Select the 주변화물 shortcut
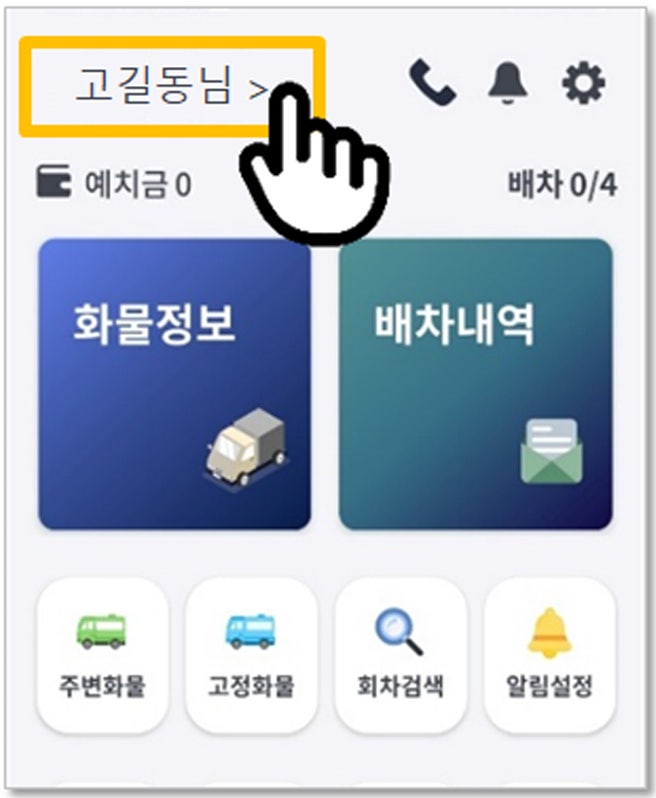The height and width of the screenshot is (798, 656). click(102, 655)
